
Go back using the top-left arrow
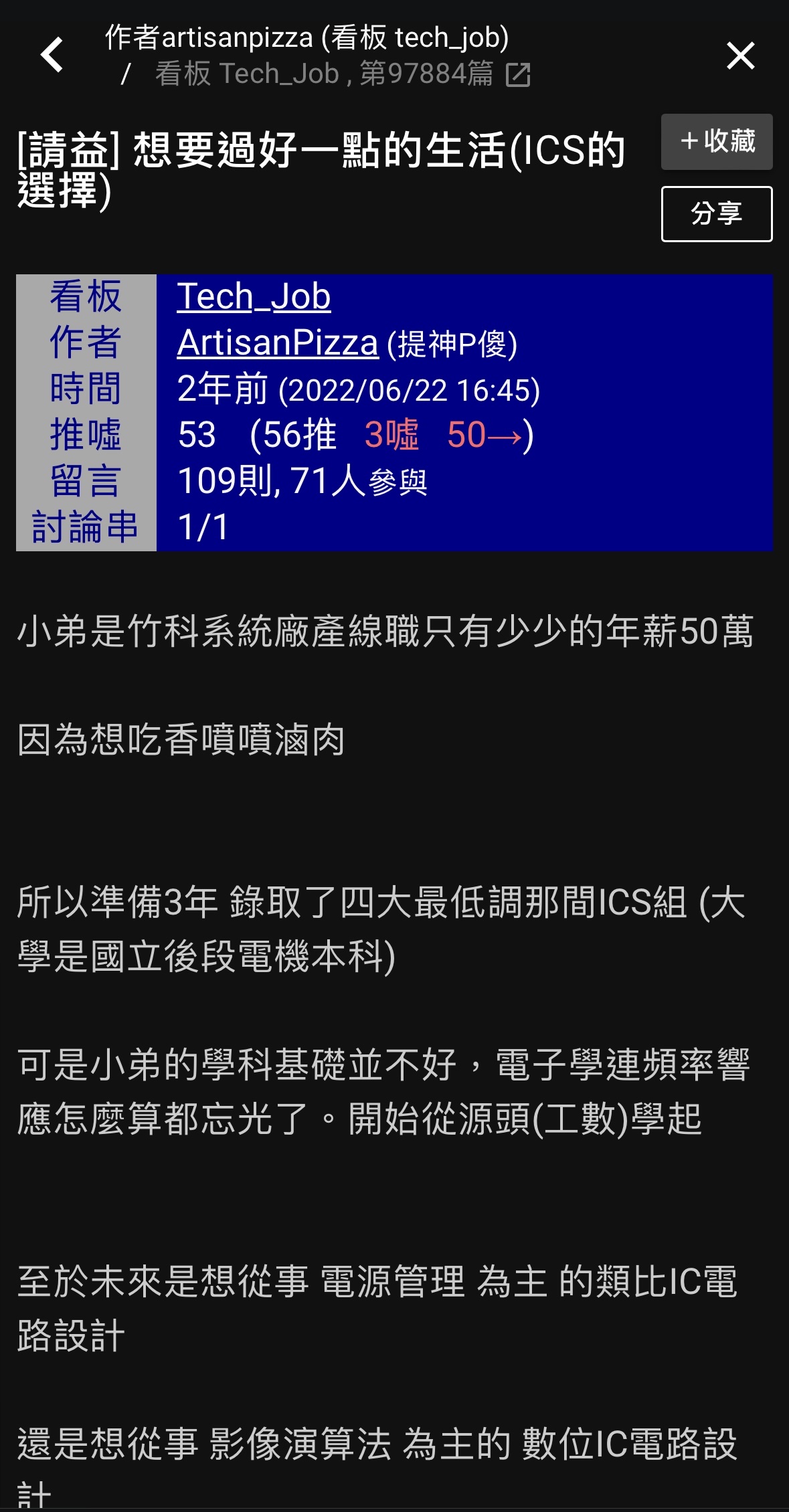tap(52, 55)
